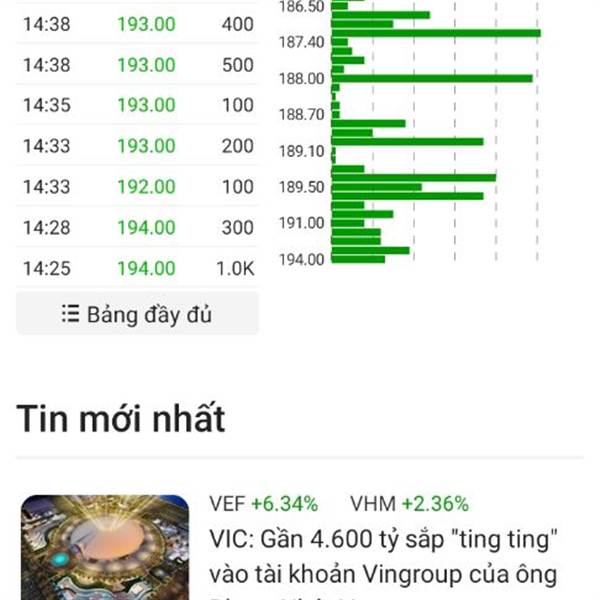Open the Vingroup news thumbnail image
The height and width of the screenshot is (600, 600).
(x=105, y=547)
